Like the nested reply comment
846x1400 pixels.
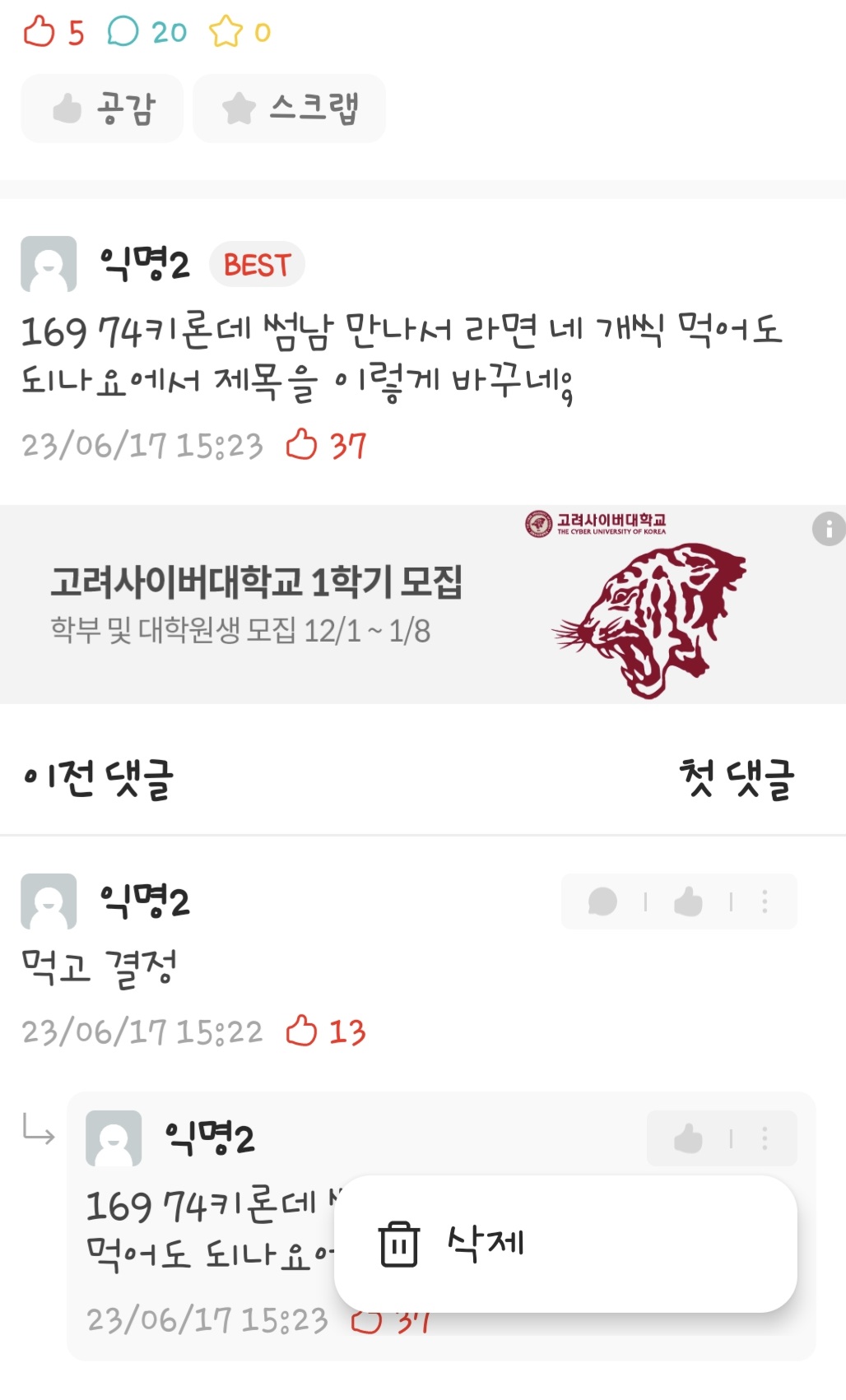click(x=688, y=1138)
